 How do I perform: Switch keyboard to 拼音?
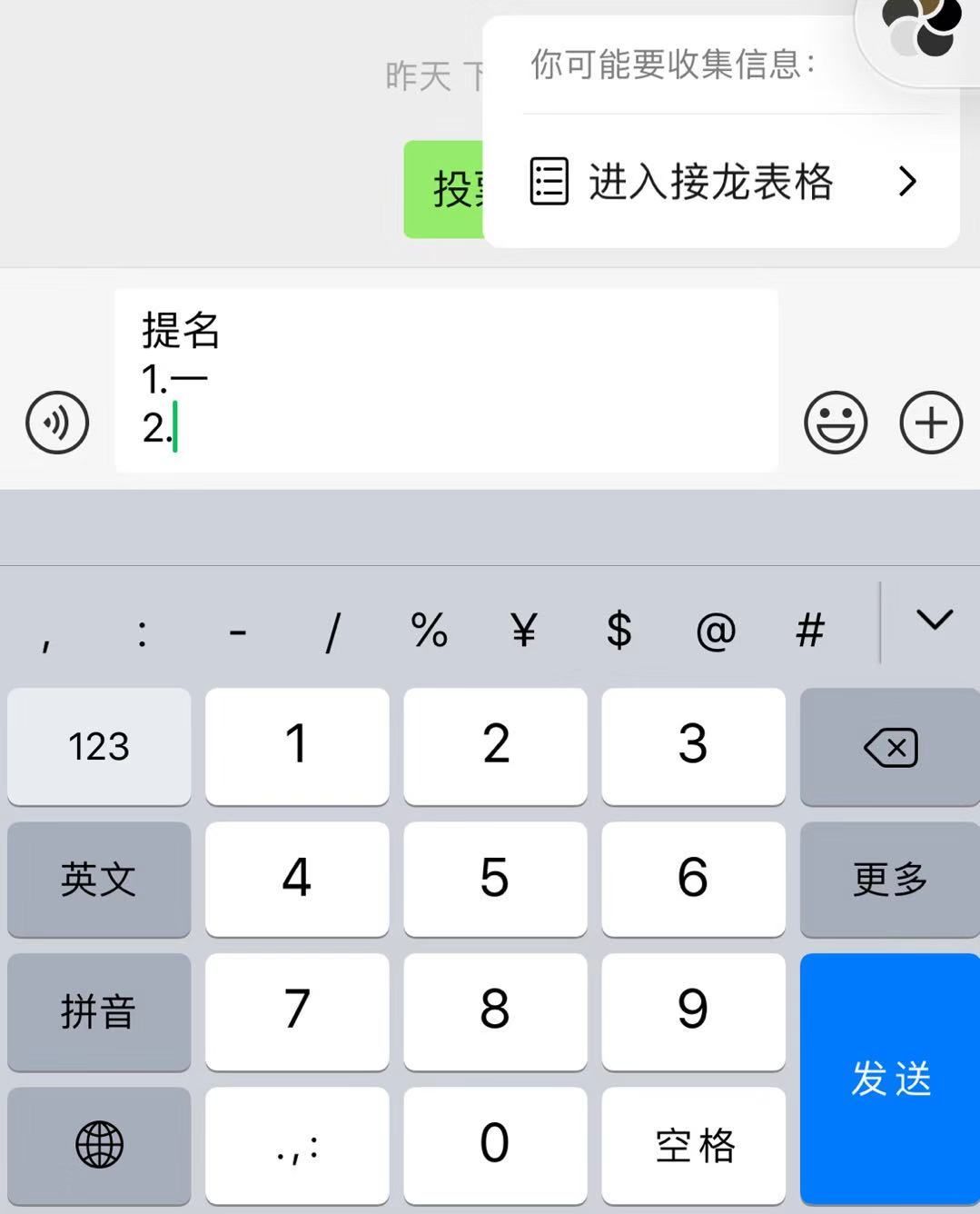99,1011
